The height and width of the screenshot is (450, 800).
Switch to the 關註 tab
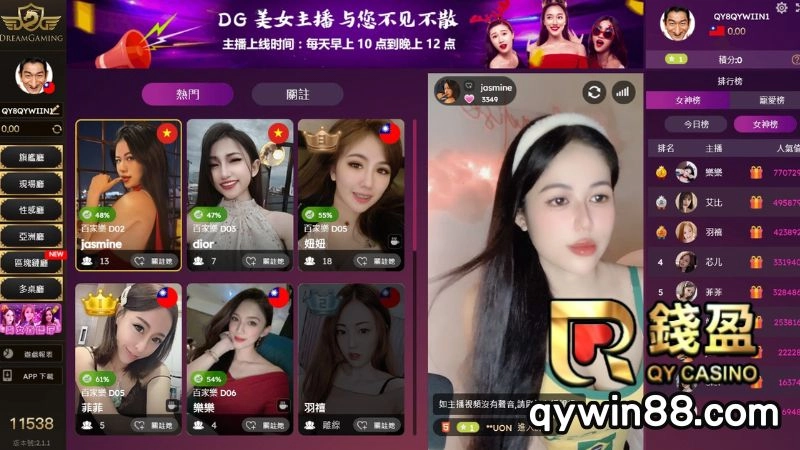pyautogui.click(x=297, y=94)
